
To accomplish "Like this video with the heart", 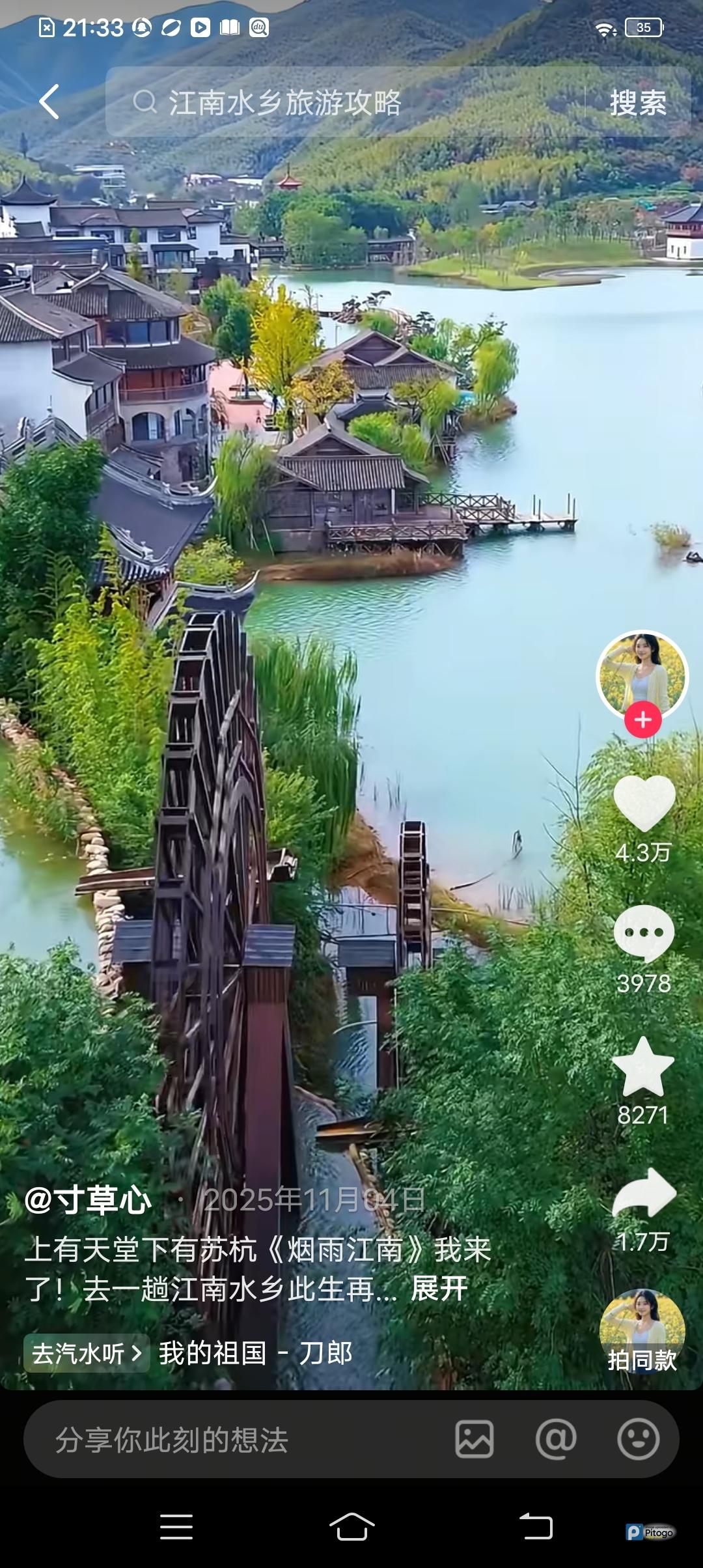I will point(644,803).
